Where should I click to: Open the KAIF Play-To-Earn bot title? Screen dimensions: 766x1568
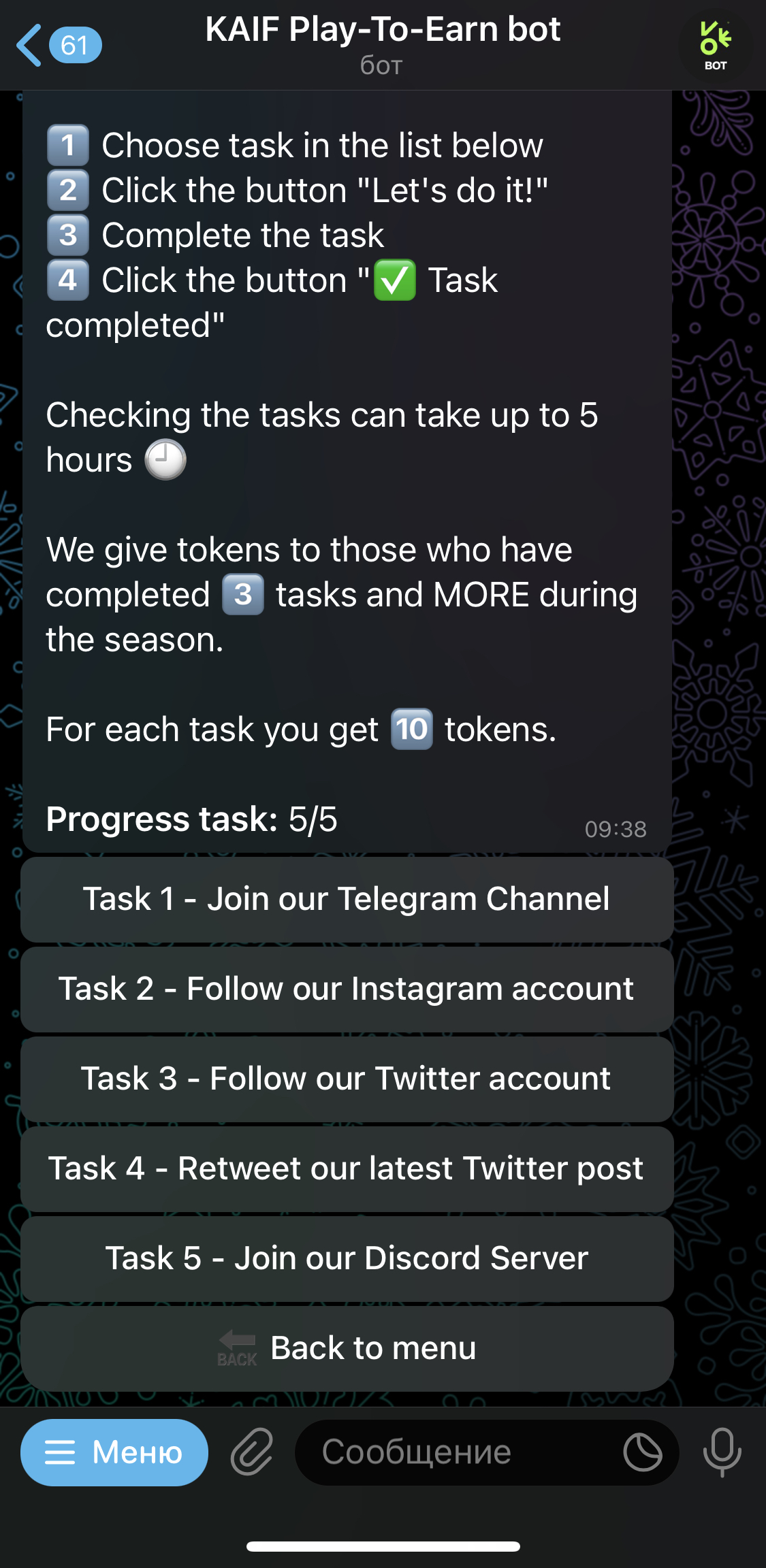click(383, 30)
